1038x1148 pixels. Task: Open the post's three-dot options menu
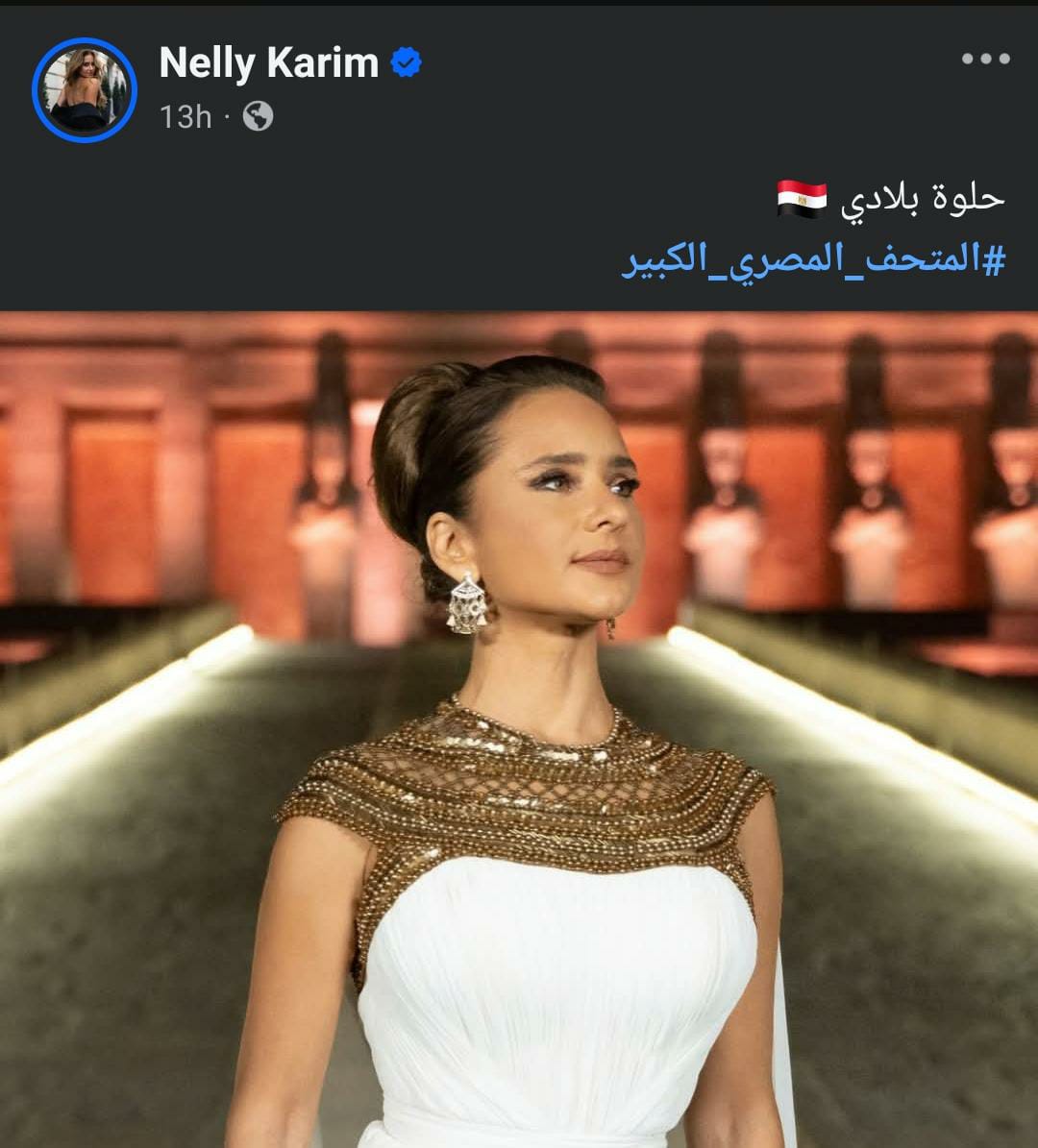click(x=985, y=60)
